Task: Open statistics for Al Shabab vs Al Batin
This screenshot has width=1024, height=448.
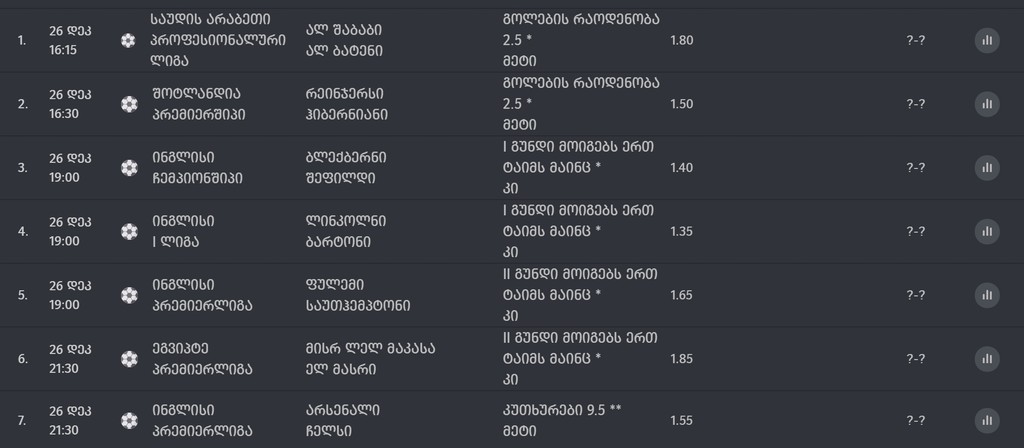Action: coord(987,41)
